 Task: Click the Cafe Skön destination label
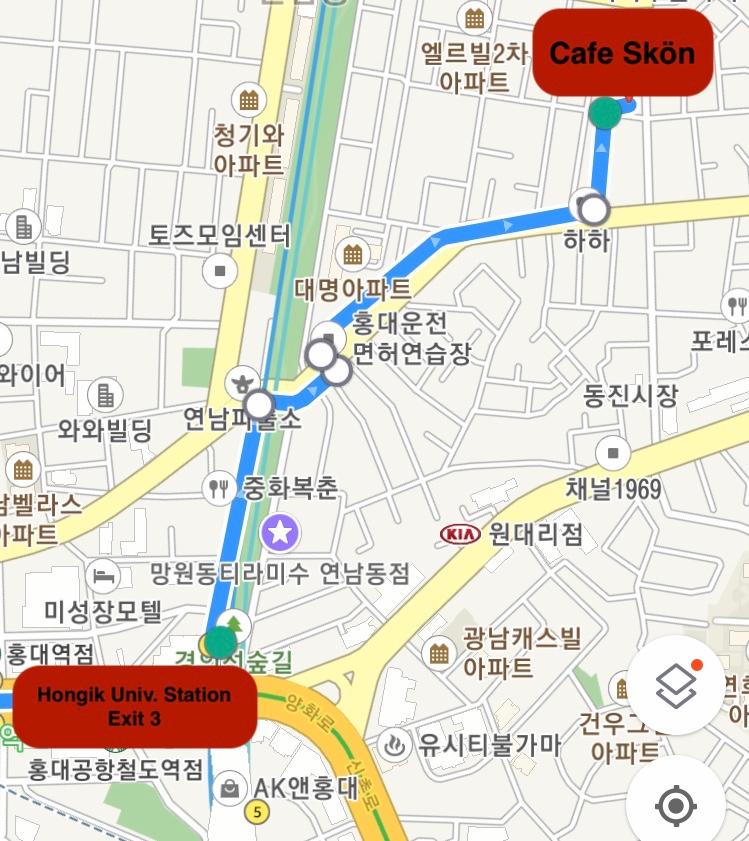tap(623, 54)
